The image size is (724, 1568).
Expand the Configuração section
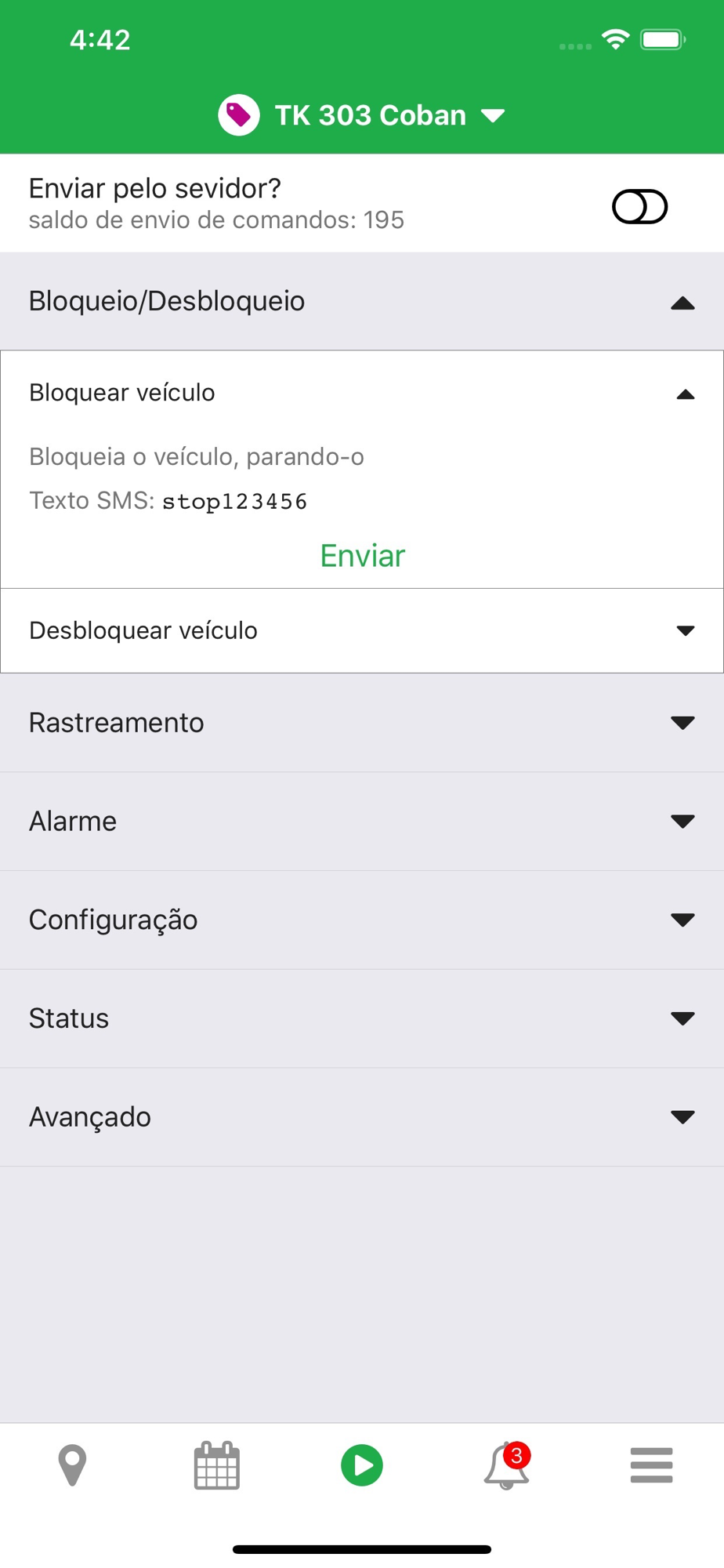[x=362, y=920]
